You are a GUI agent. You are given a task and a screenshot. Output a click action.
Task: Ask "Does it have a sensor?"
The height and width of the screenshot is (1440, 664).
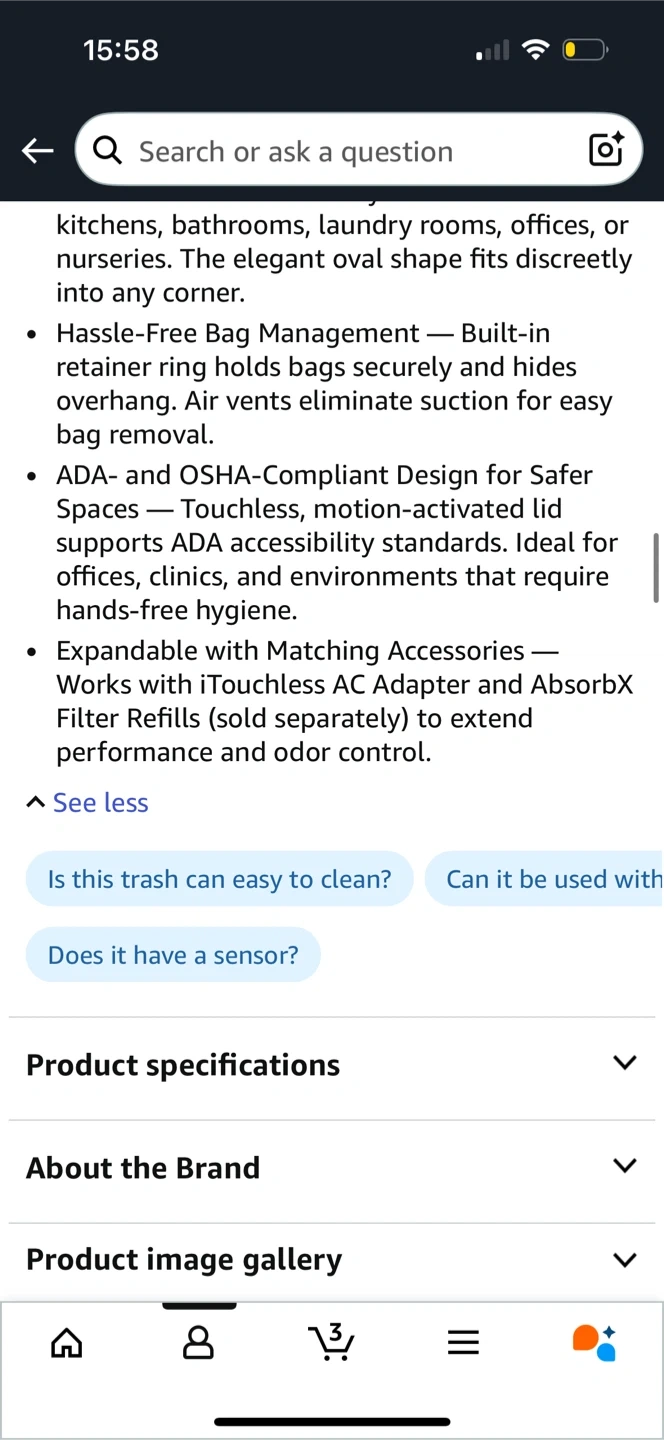coord(173,955)
